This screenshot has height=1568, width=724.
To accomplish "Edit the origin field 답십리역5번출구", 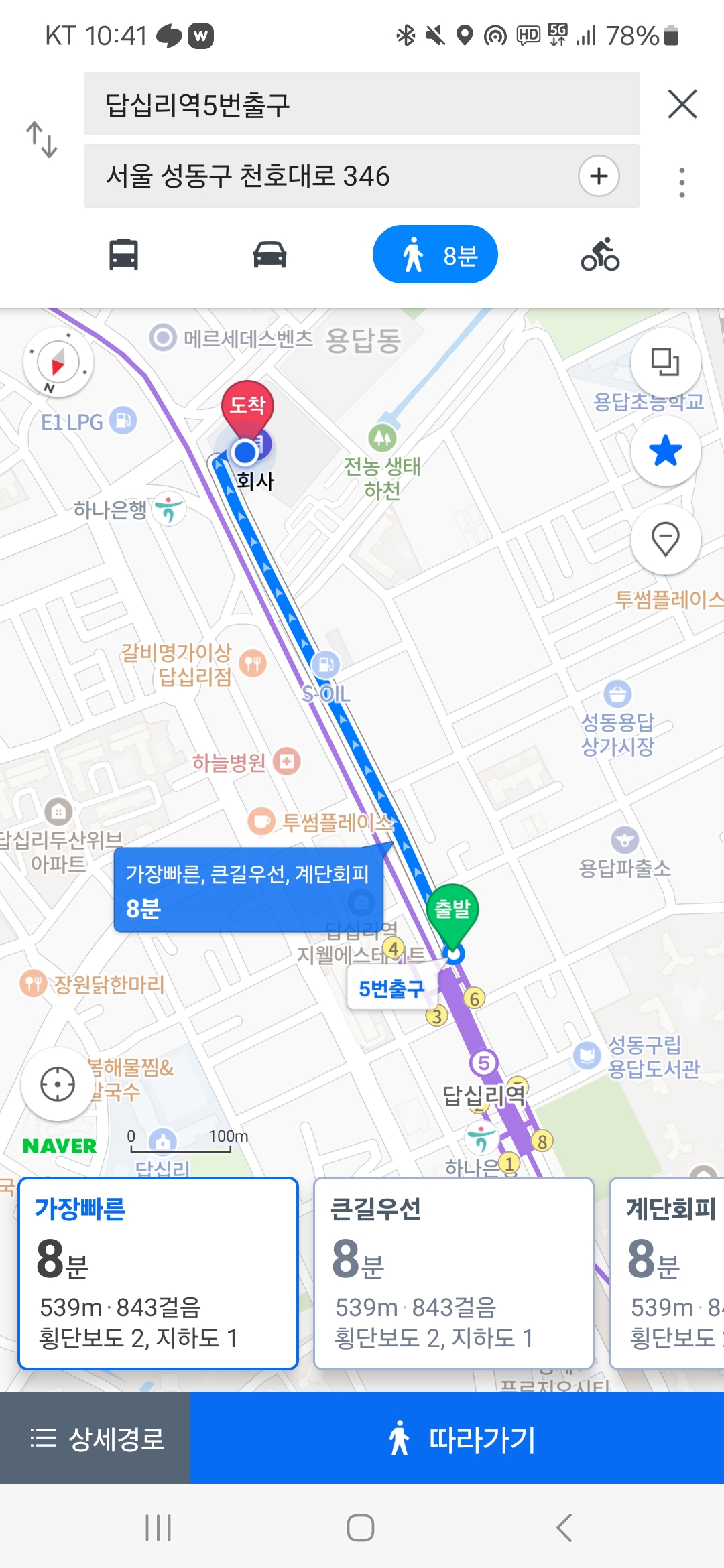I will click(361, 105).
